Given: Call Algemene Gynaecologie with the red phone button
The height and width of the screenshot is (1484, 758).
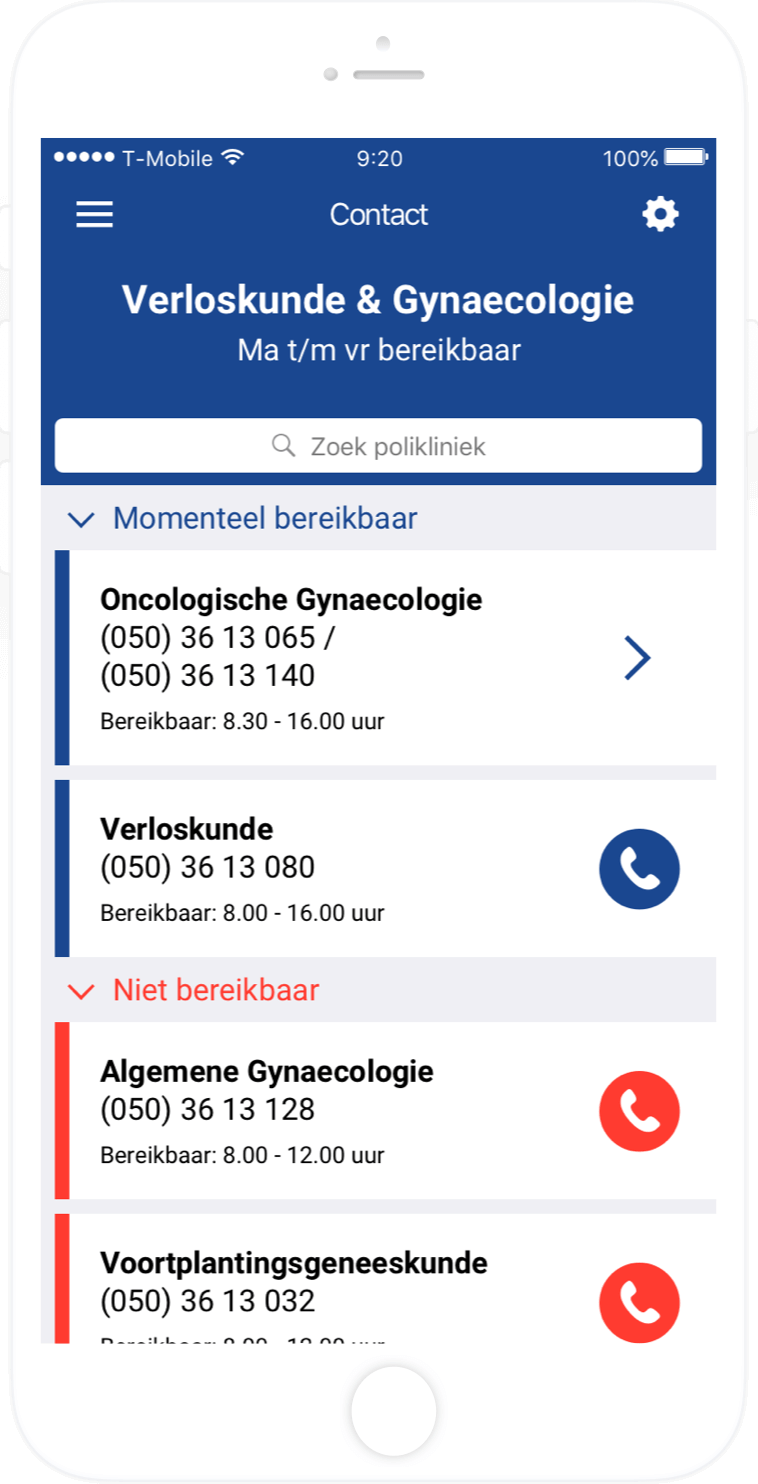Looking at the screenshot, I should tap(639, 1111).
